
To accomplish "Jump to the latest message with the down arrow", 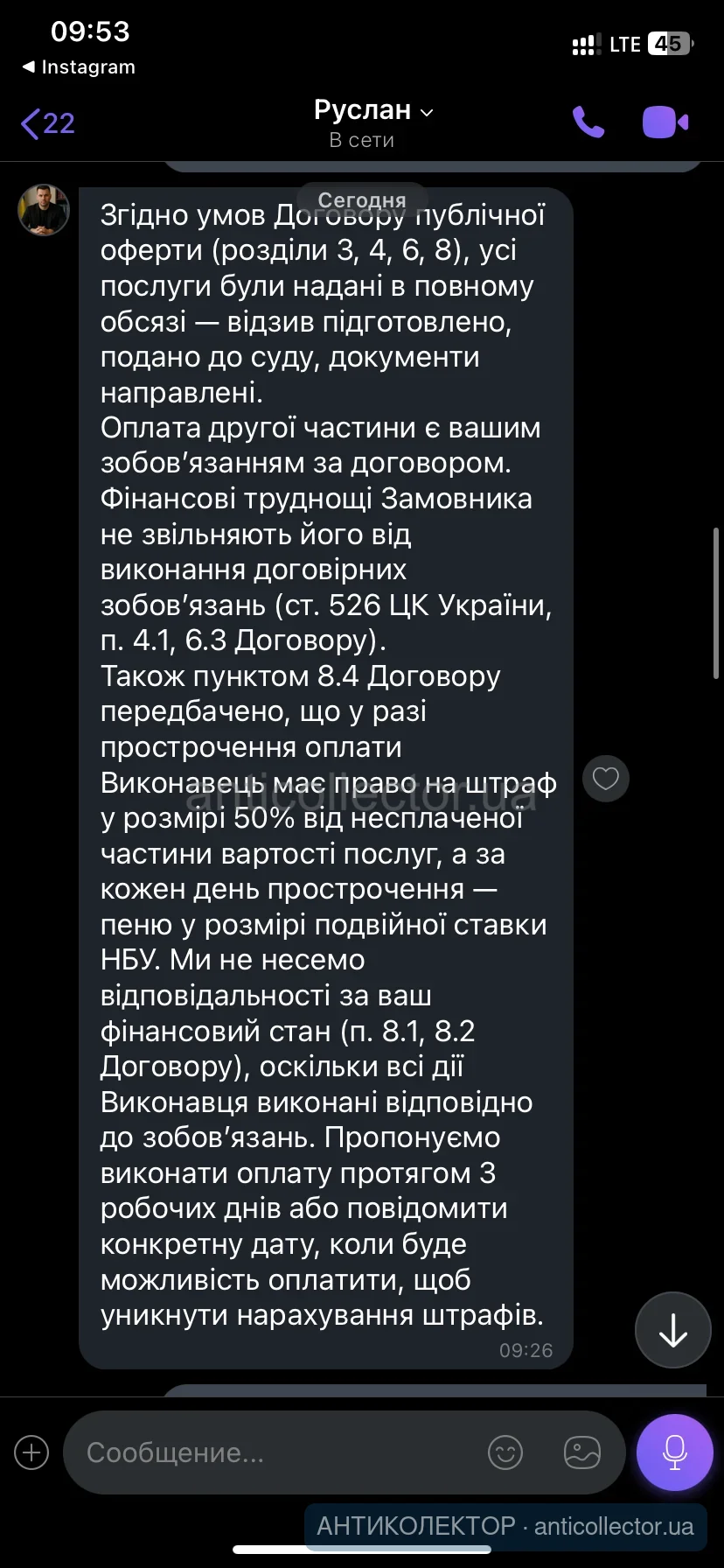I will click(x=672, y=1330).
